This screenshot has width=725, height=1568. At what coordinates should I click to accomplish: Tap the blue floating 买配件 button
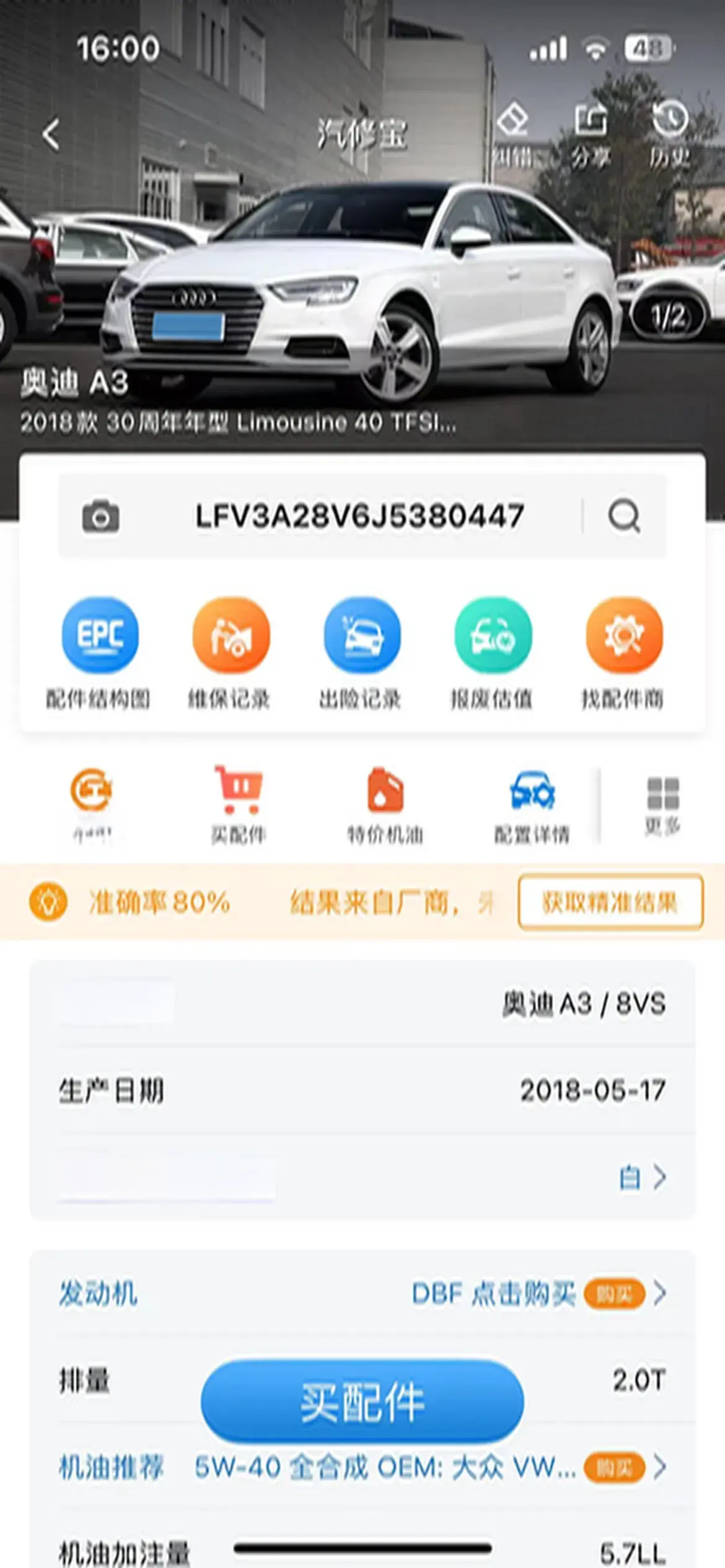point(362,1402)
